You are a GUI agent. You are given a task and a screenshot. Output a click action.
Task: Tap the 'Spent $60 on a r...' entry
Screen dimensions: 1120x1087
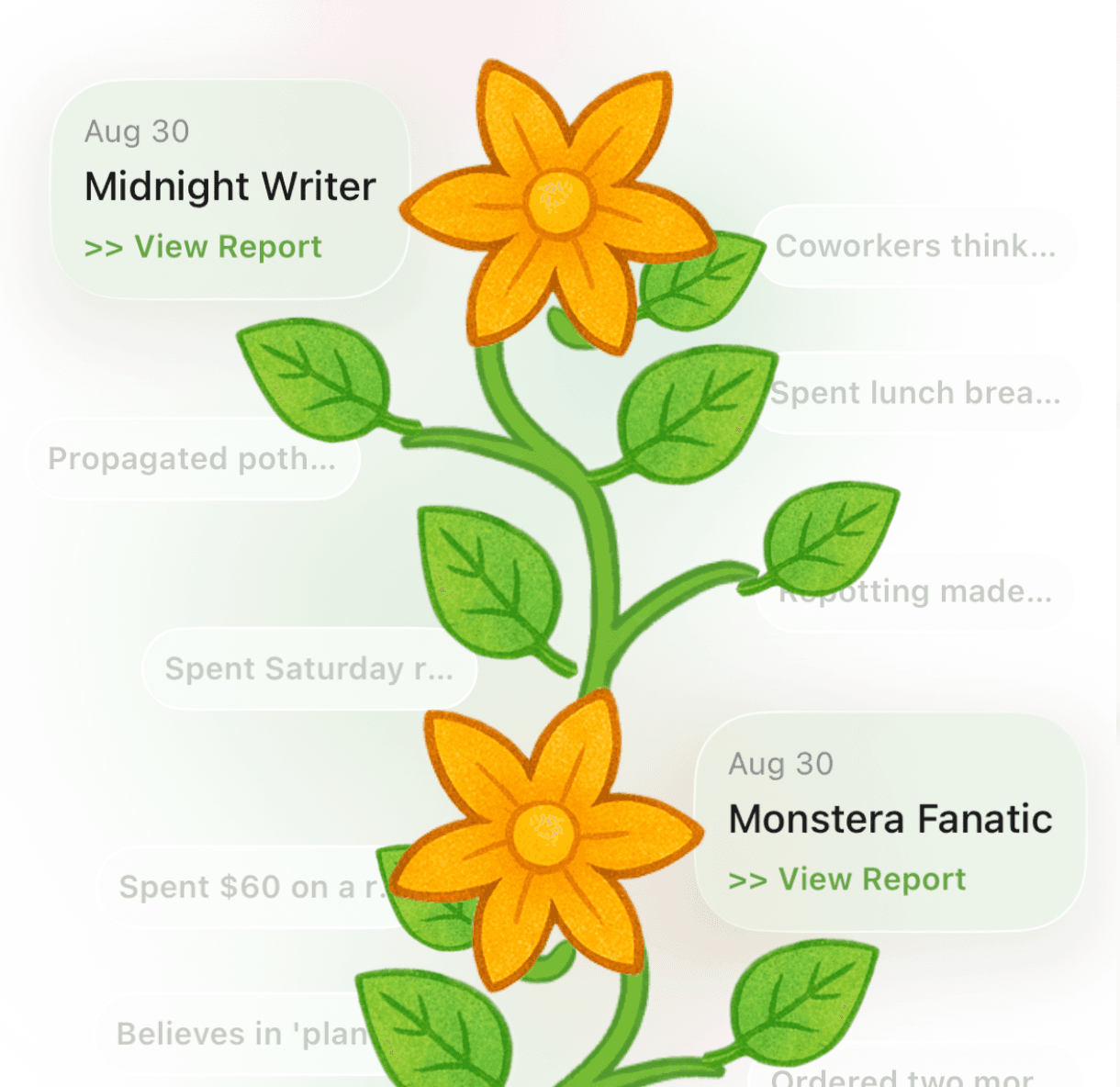tap(248, 887)
